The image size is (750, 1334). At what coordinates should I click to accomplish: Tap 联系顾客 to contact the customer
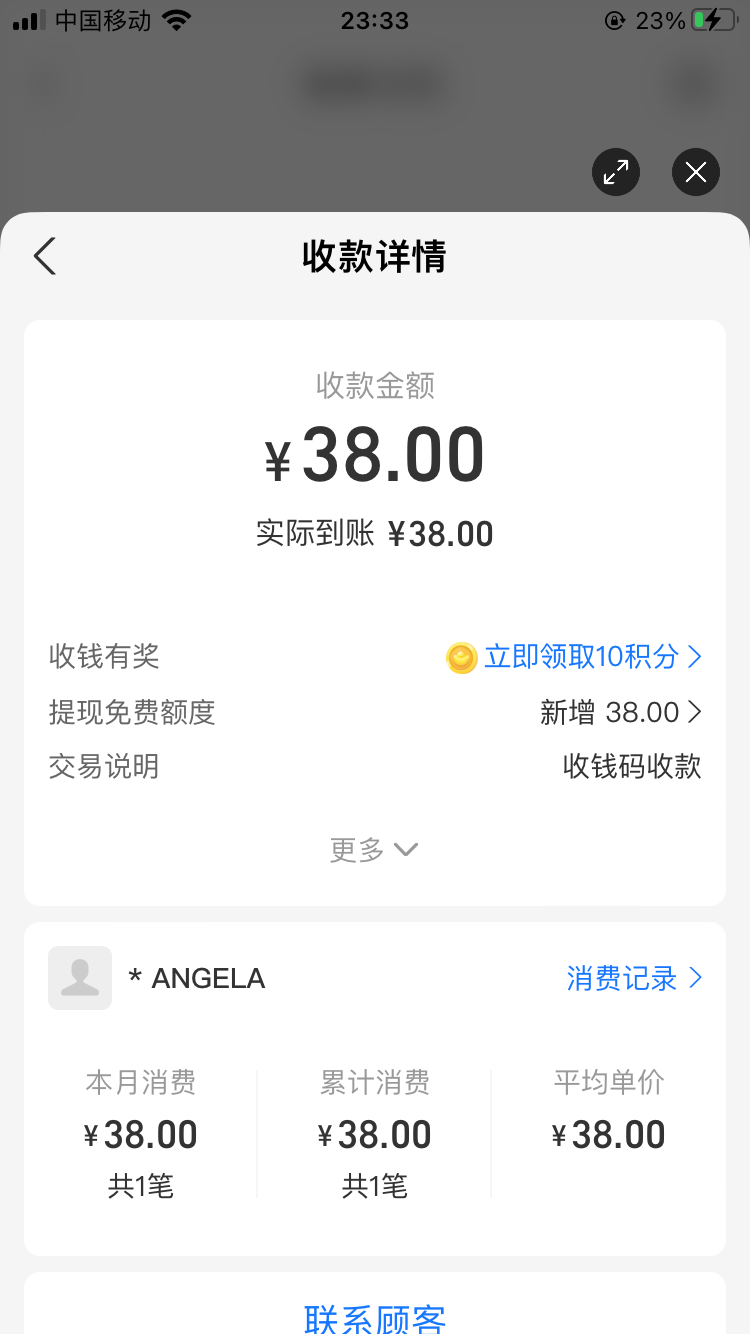pos(375,1318)
